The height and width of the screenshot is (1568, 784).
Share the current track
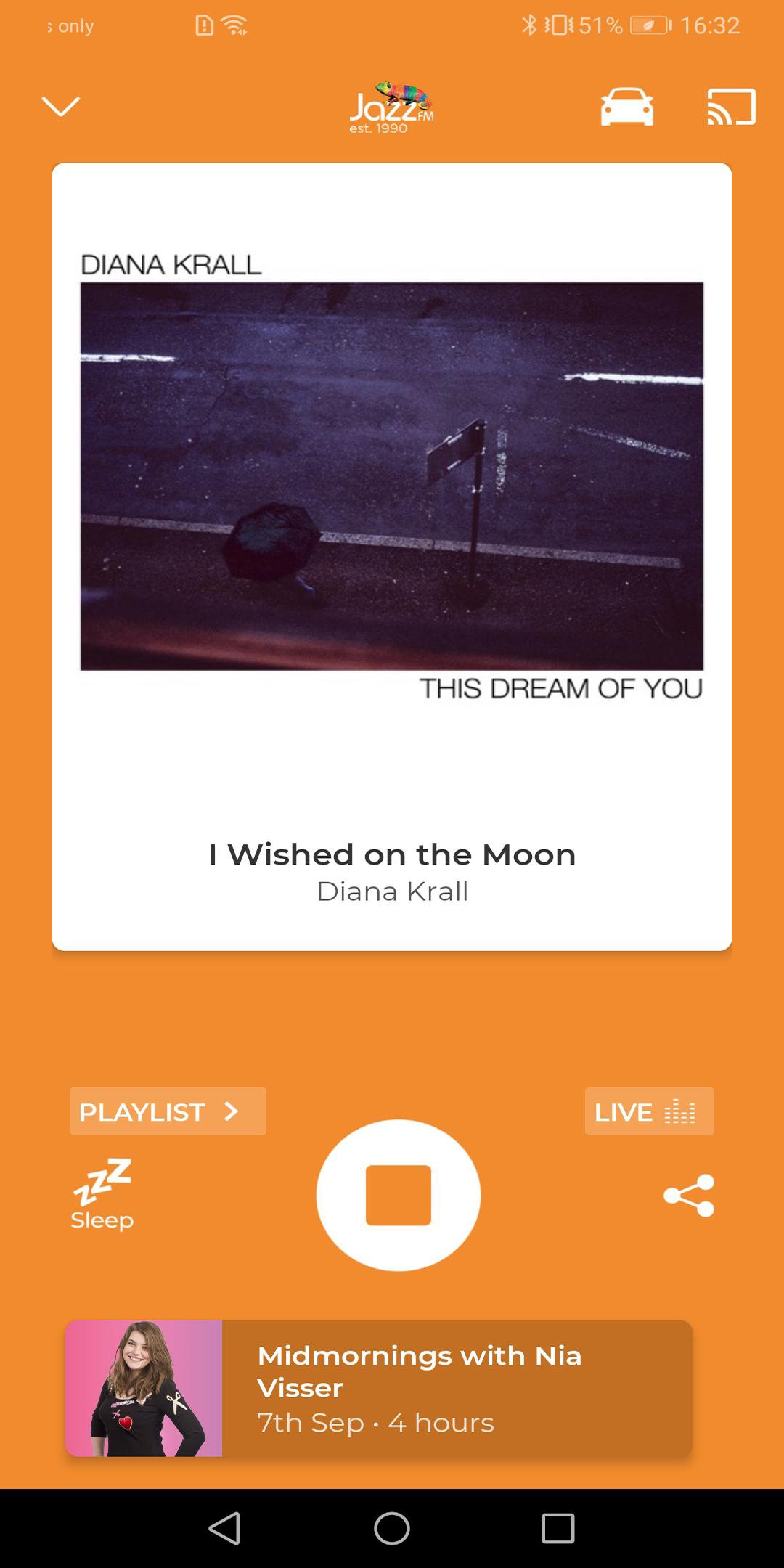point(689,1195)
